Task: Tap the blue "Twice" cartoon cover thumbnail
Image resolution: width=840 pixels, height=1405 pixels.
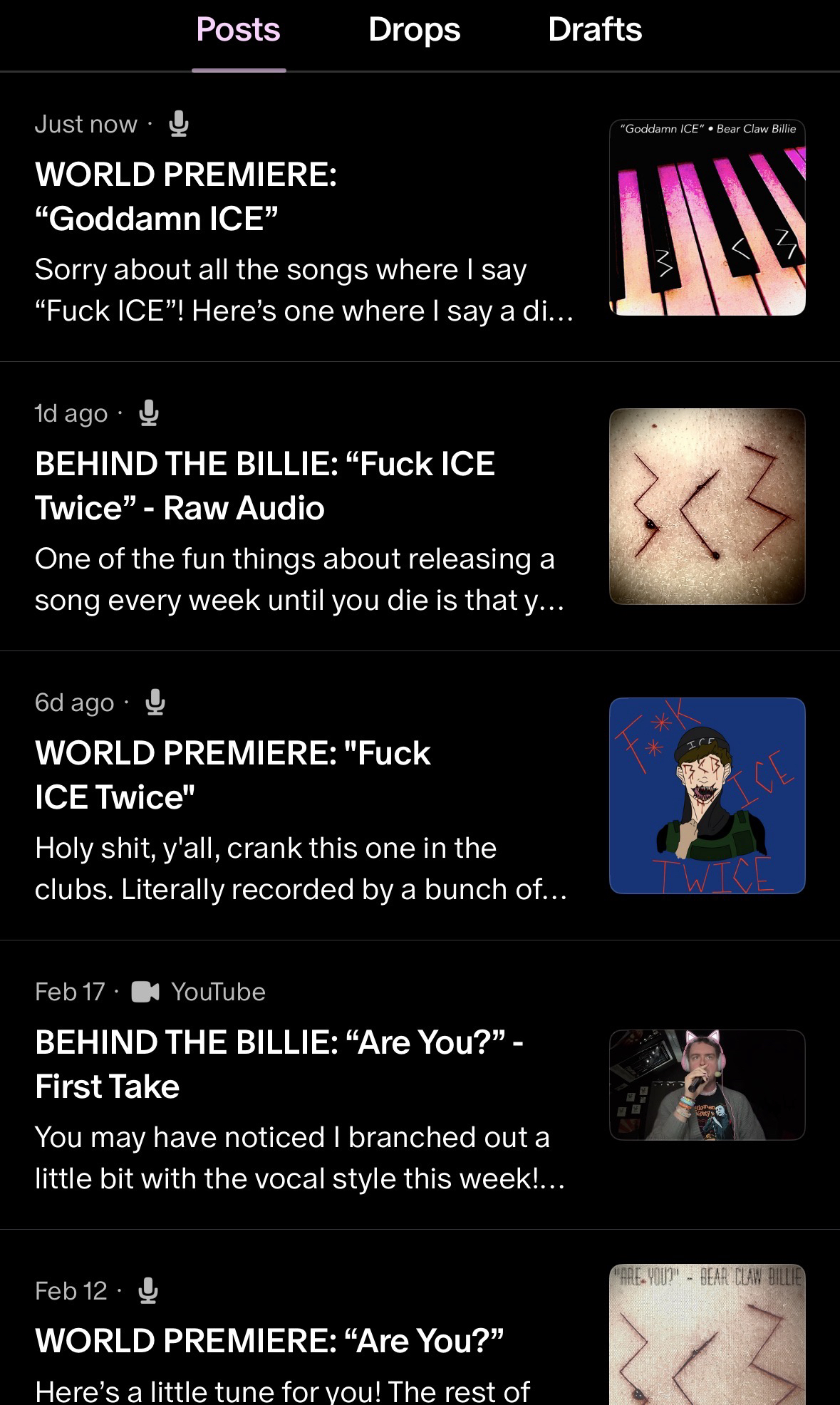Action: click(x=707, y=795)
